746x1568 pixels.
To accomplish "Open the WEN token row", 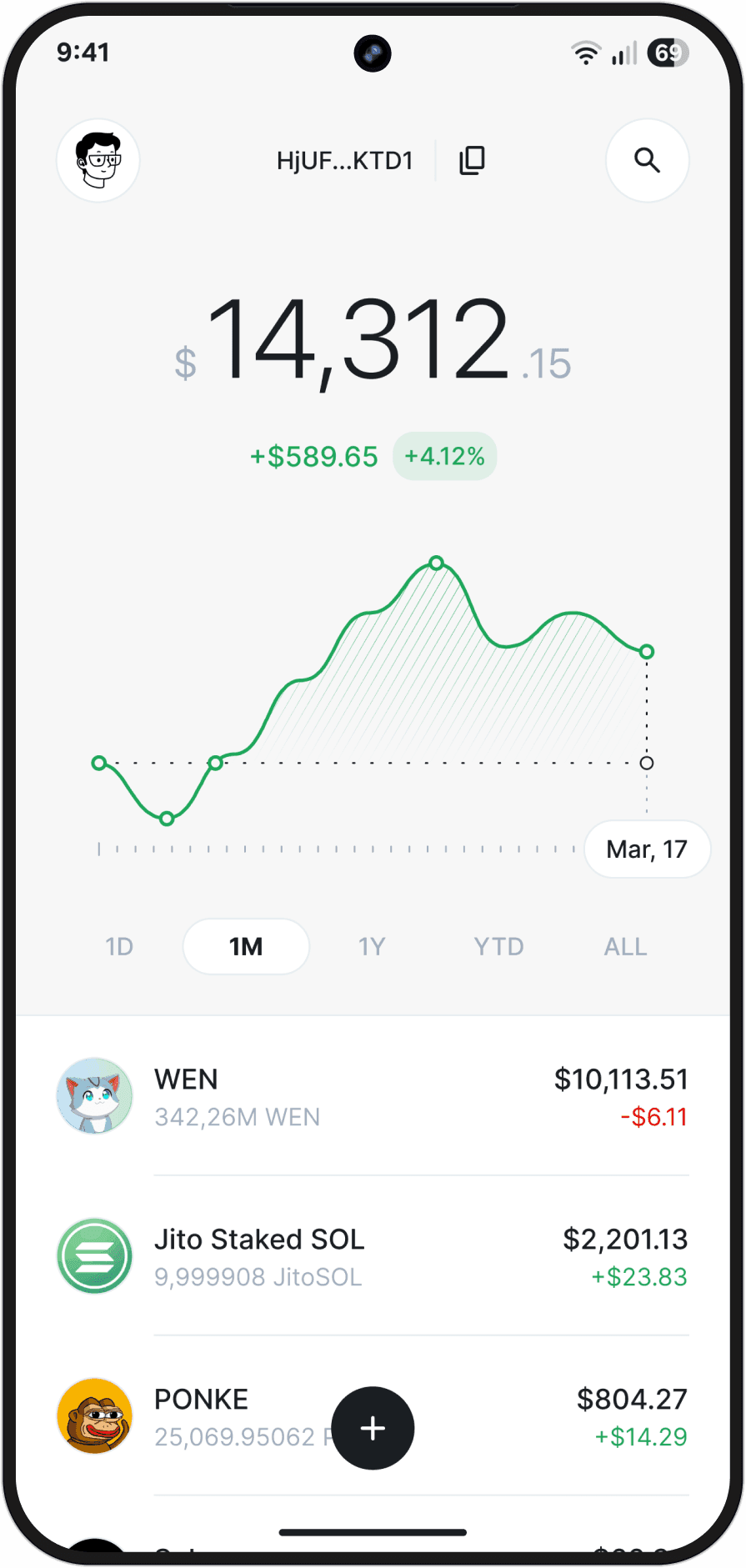I will (373, 1096).
